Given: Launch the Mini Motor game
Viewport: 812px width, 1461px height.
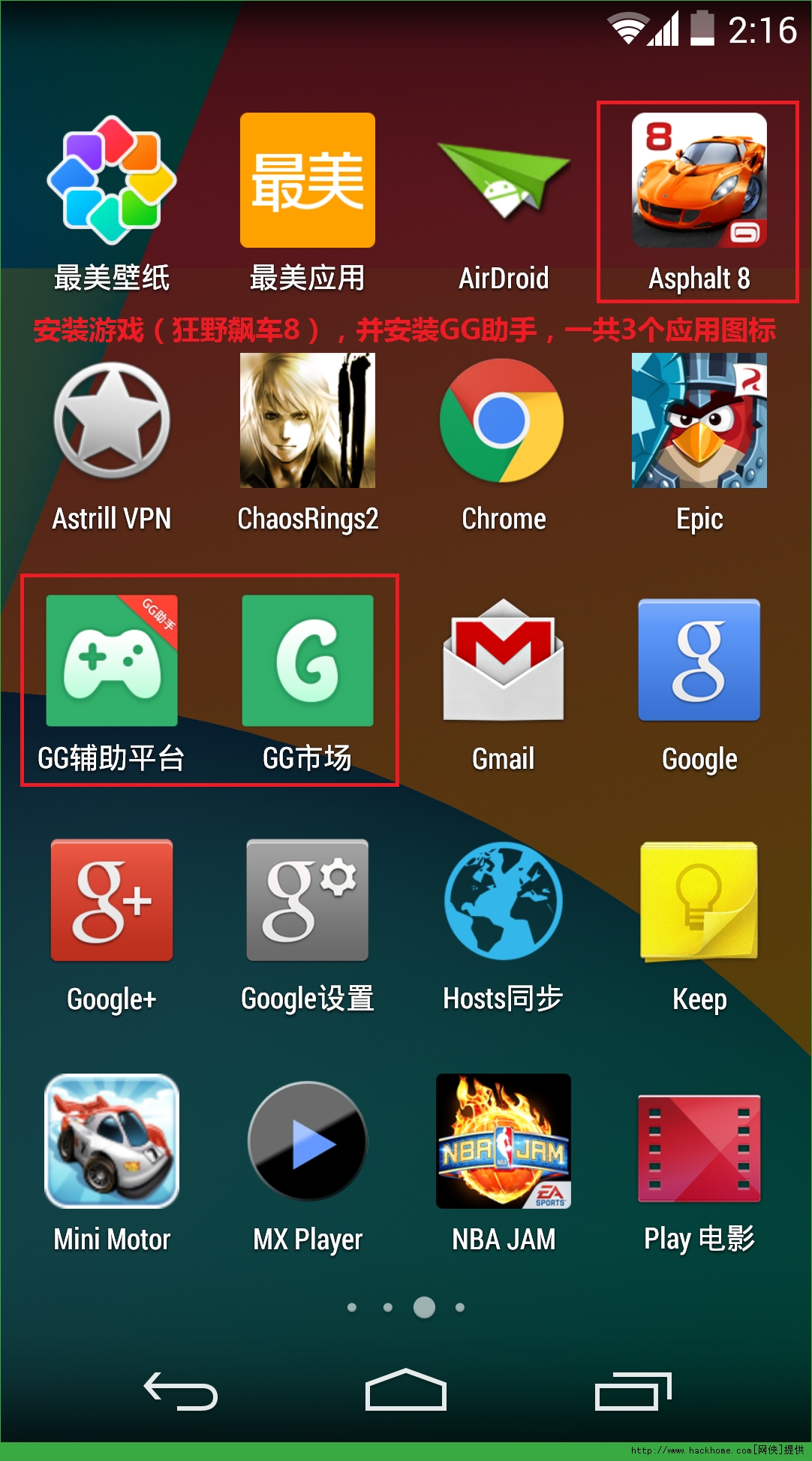Looking at the screenshot, I should point(112,1141).
